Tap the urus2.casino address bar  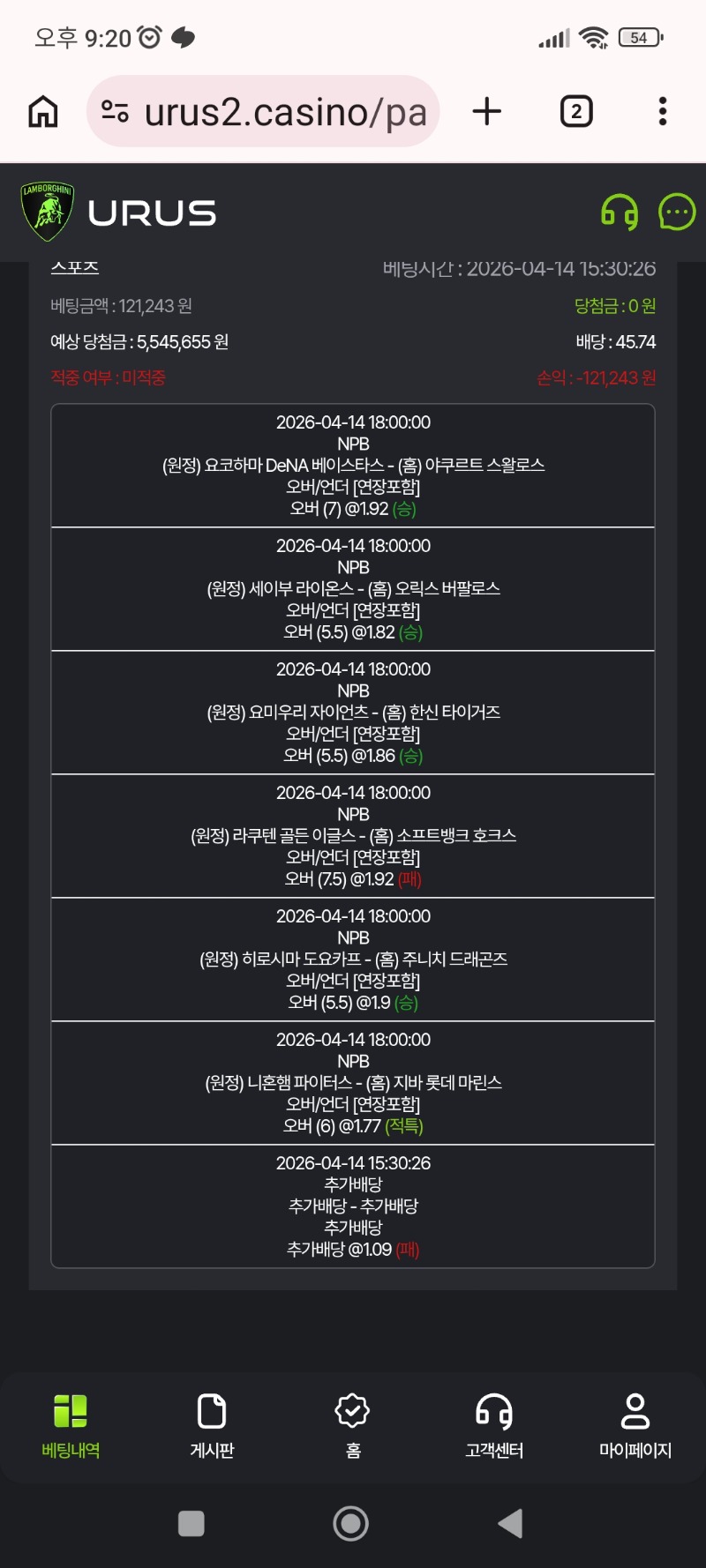tap(265, 112)
